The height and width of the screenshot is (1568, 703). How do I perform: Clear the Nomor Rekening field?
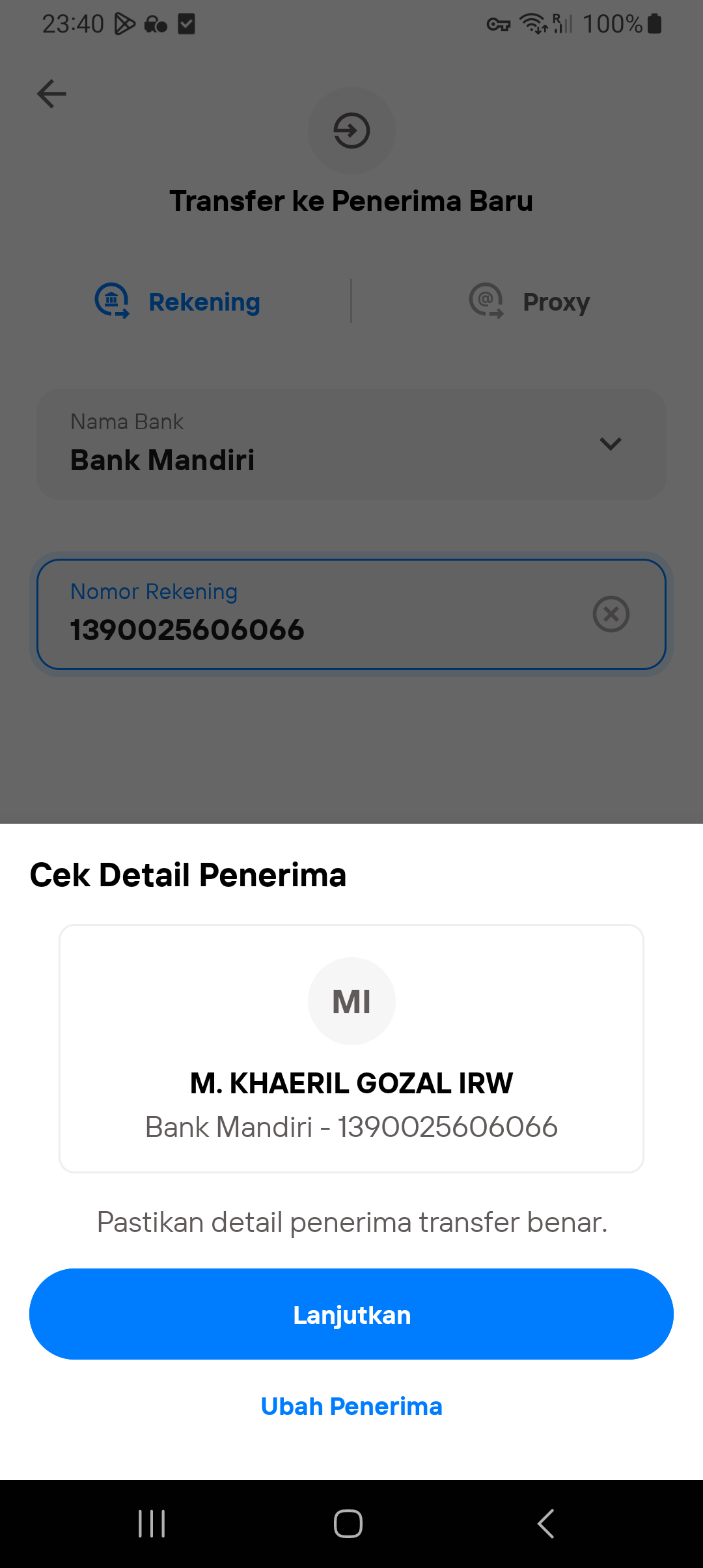coord(611,613)
